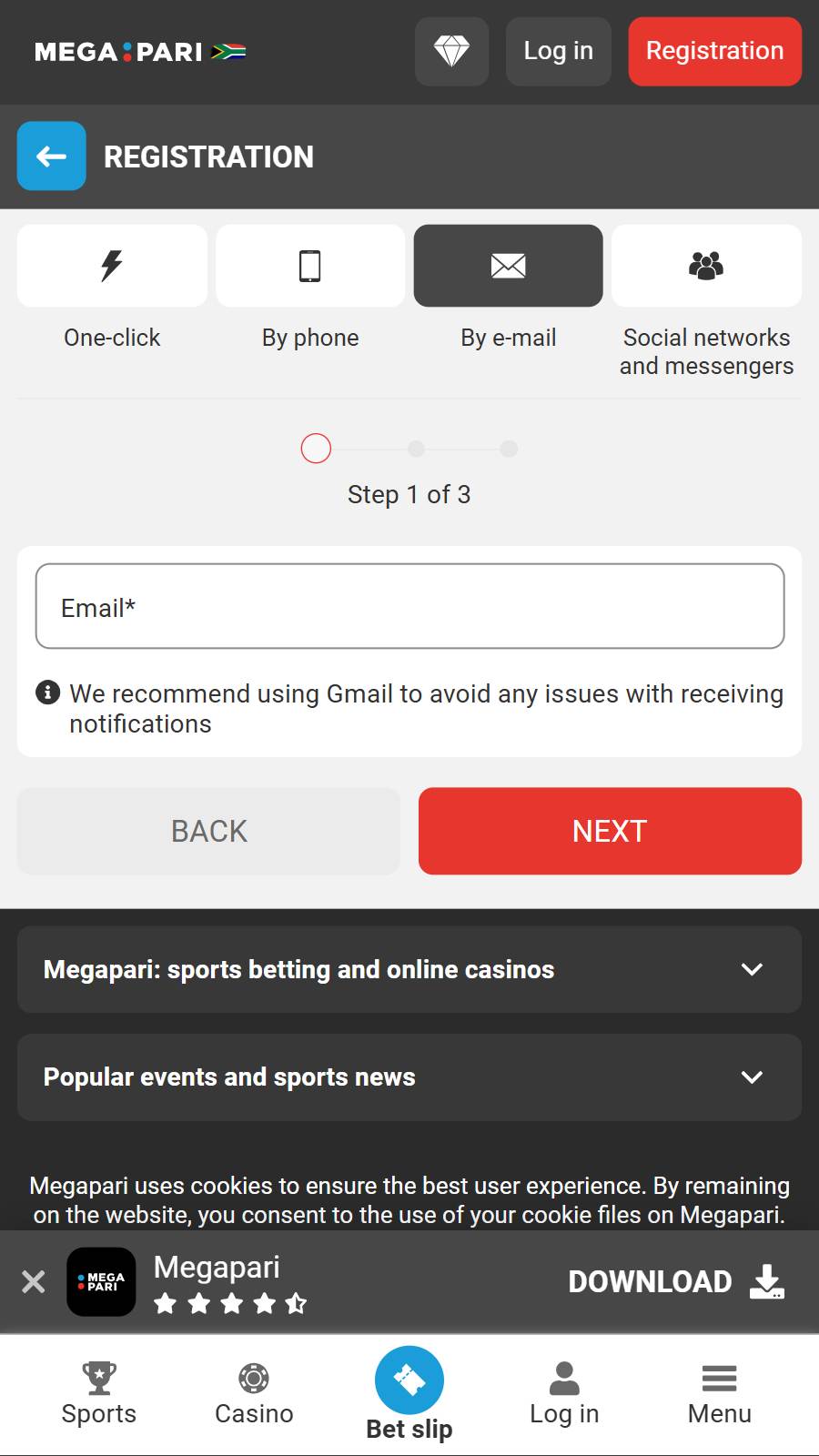The image size is (819, 1456).
Task: Expand Megapari: sports betting and online casinos
Action: [x=409, y=969]
